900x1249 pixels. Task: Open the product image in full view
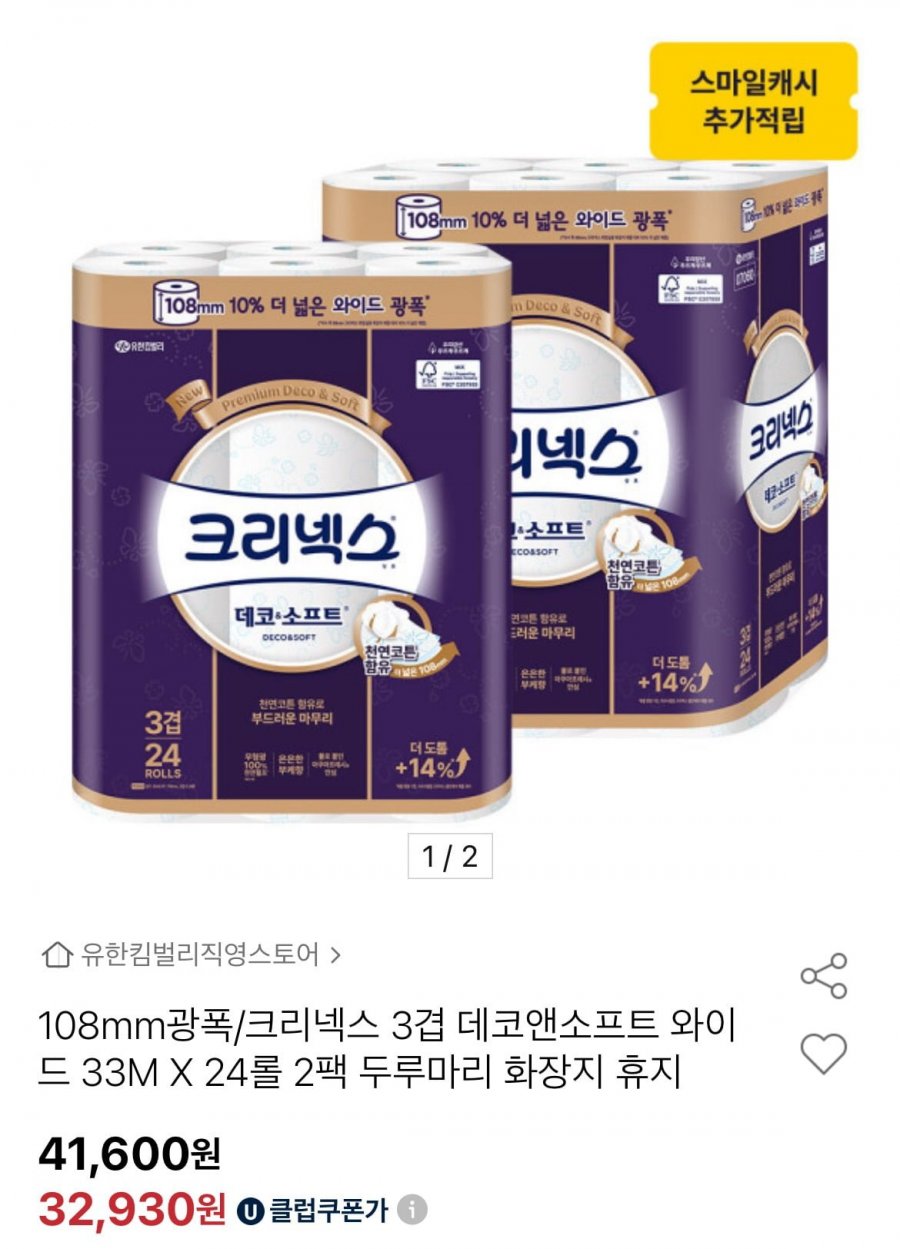point(450,480)
